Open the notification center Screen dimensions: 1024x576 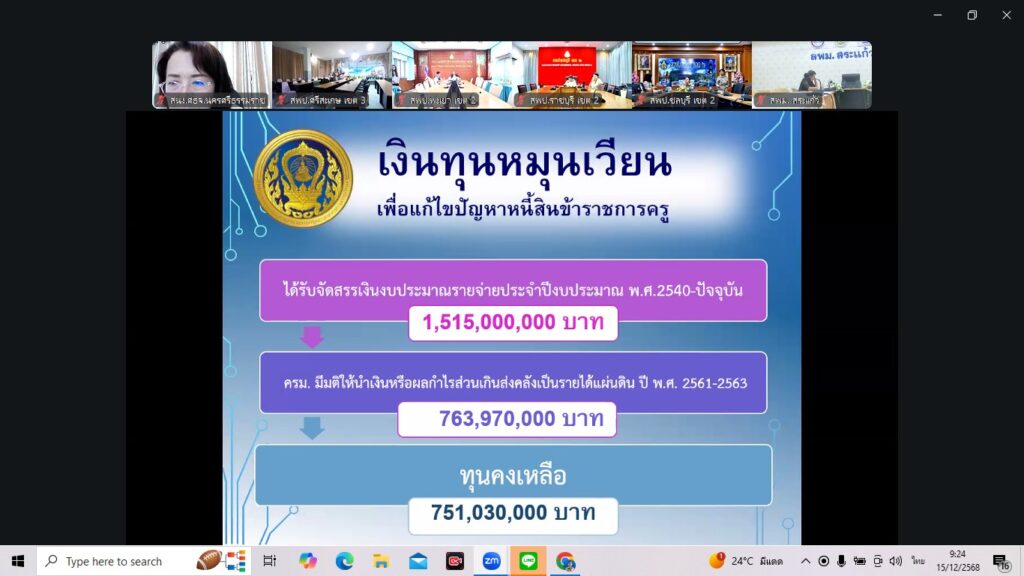pyautogui.click(x=1000, y=561)
